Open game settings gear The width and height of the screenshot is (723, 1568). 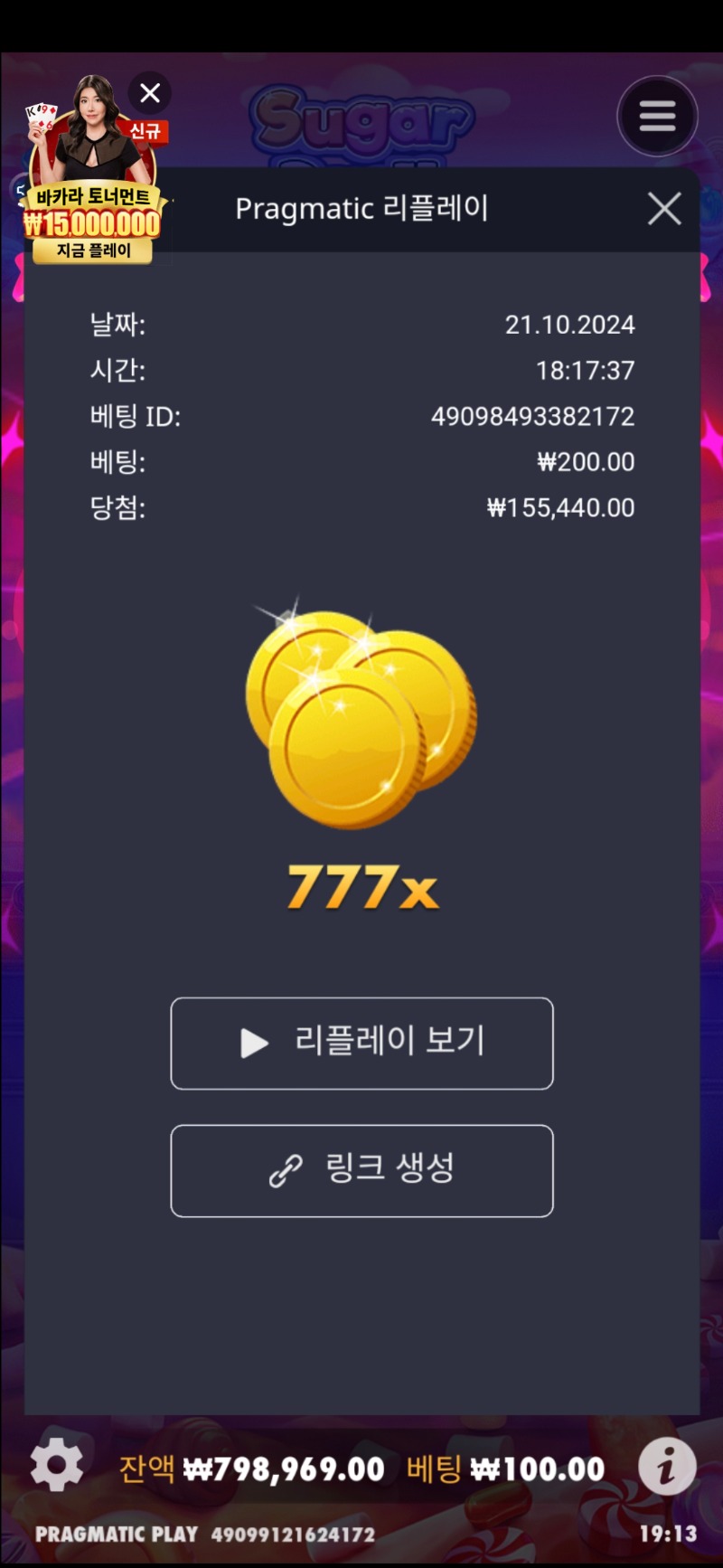56,1465
